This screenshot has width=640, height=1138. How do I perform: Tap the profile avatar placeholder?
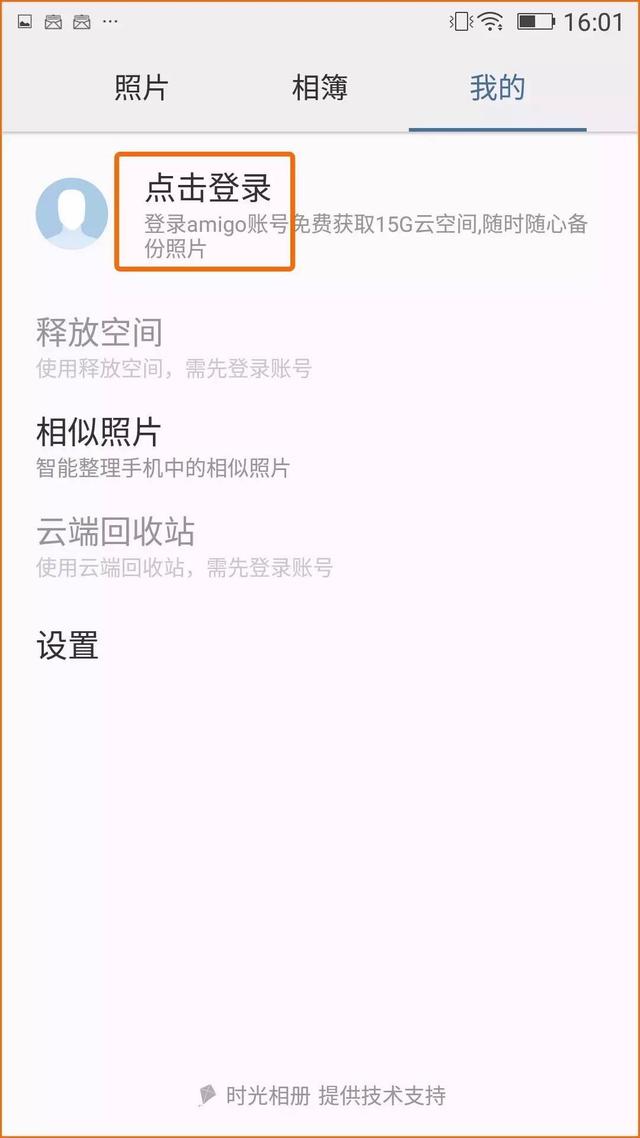pyautogui.click(x=72, y=213)
